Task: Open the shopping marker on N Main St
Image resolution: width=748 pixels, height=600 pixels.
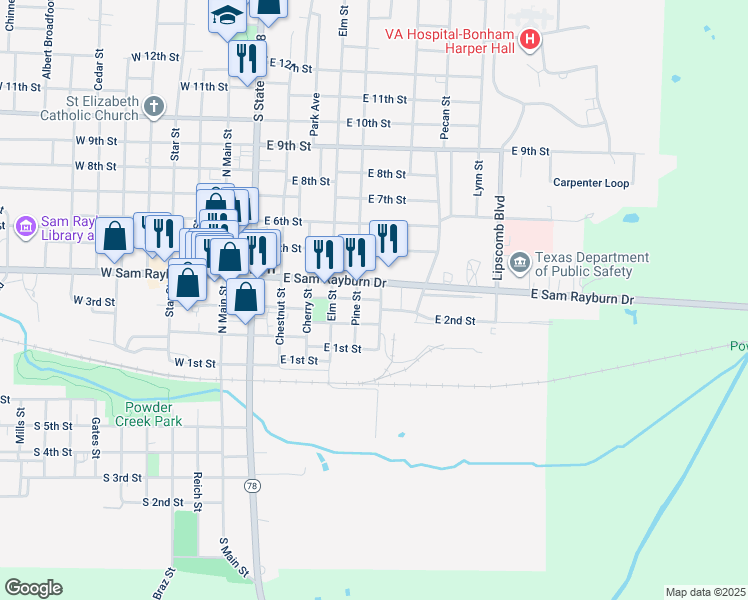Action: [x=245, y=297]
